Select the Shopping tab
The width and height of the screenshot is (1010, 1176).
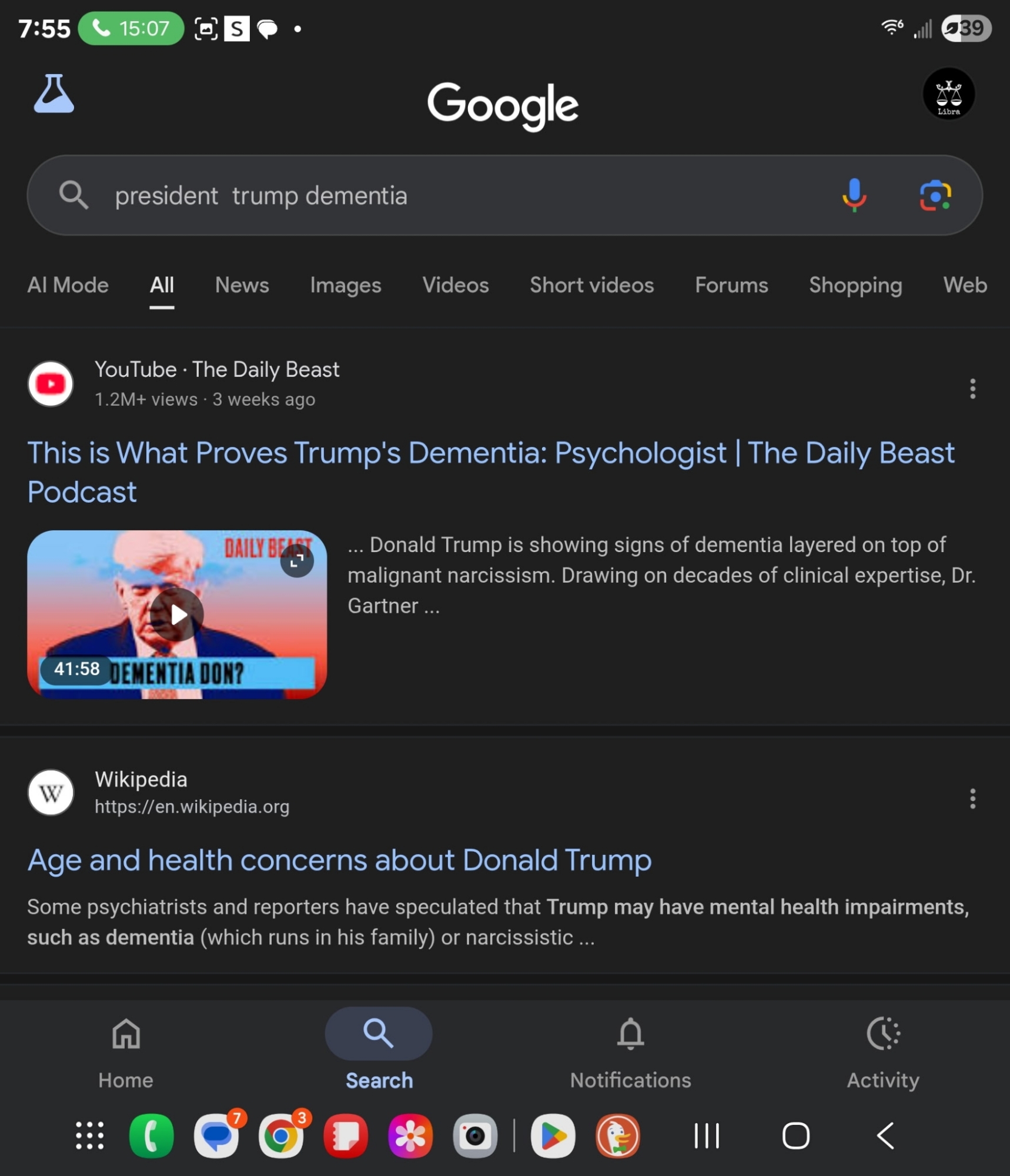[855, 285]
